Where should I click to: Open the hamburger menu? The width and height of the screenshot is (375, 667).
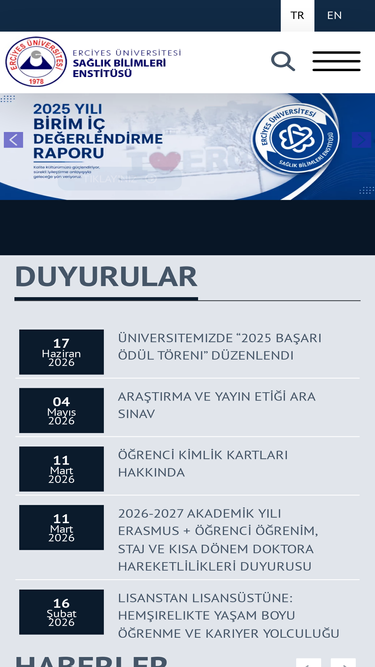[336, 61]
